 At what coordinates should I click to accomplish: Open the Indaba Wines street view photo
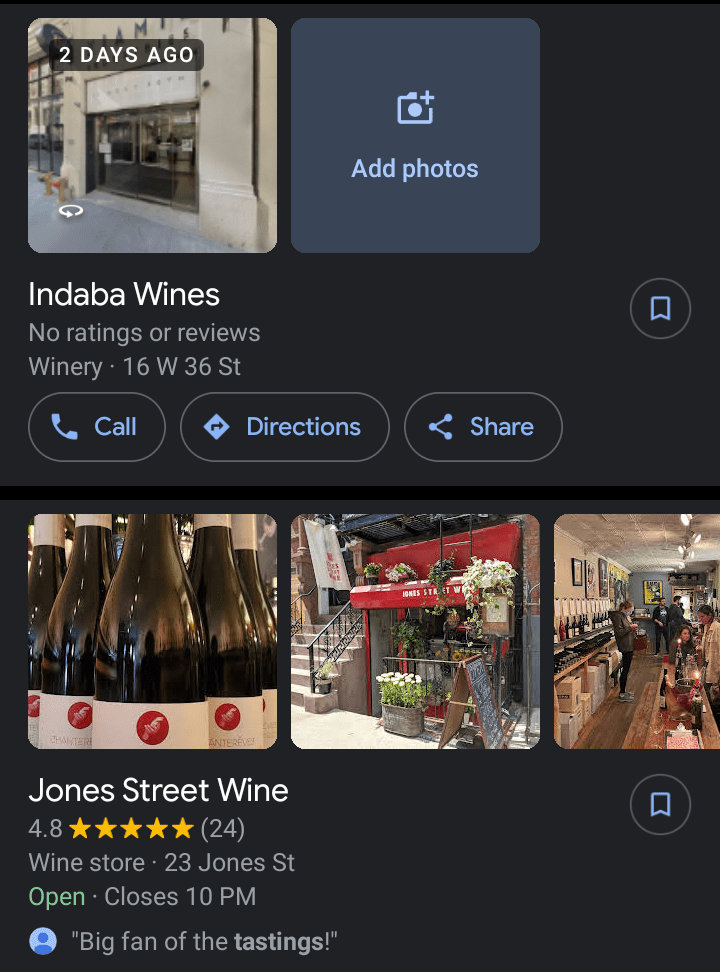coord(152,135)
